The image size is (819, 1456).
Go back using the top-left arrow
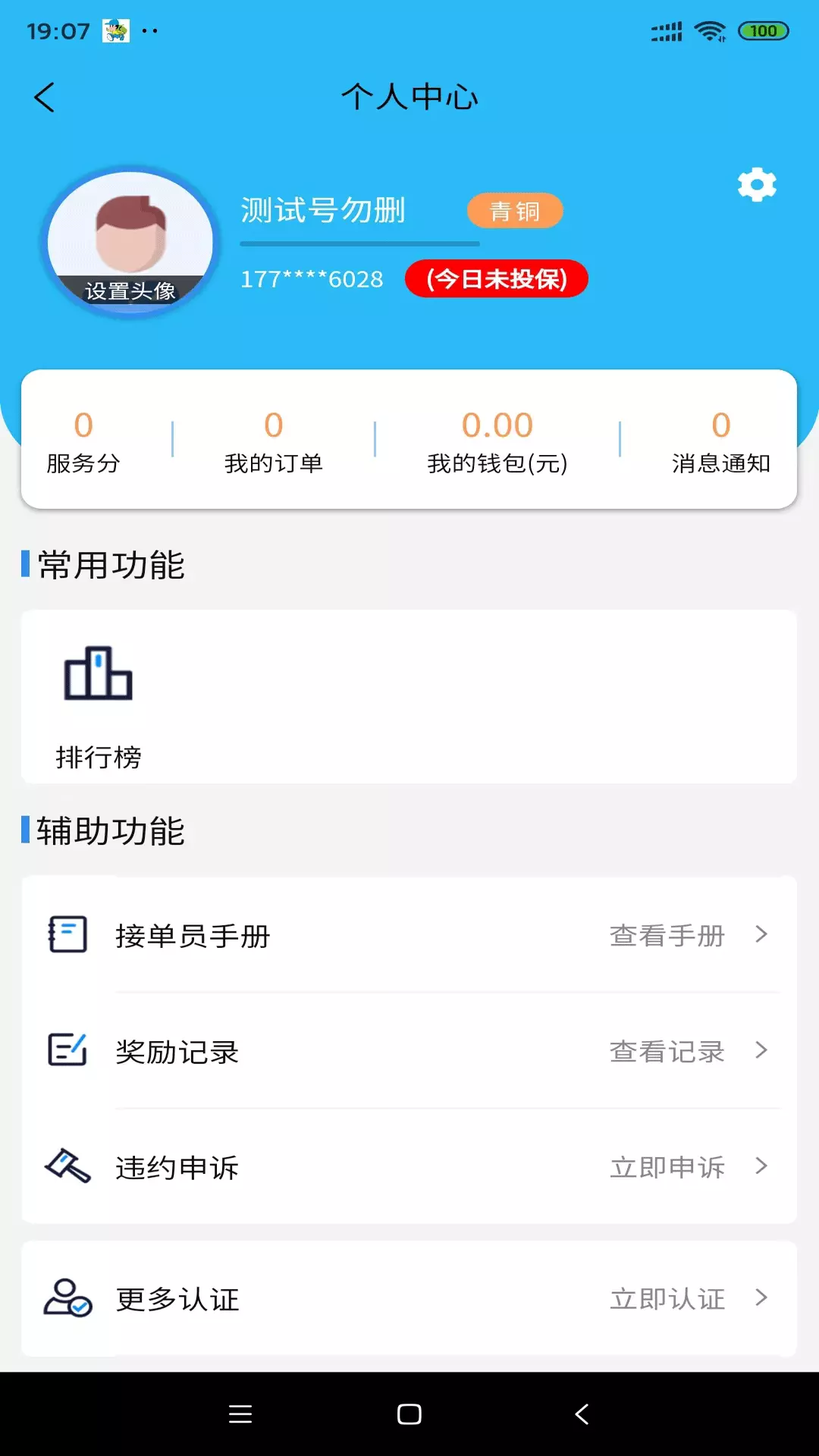(45, 97)
